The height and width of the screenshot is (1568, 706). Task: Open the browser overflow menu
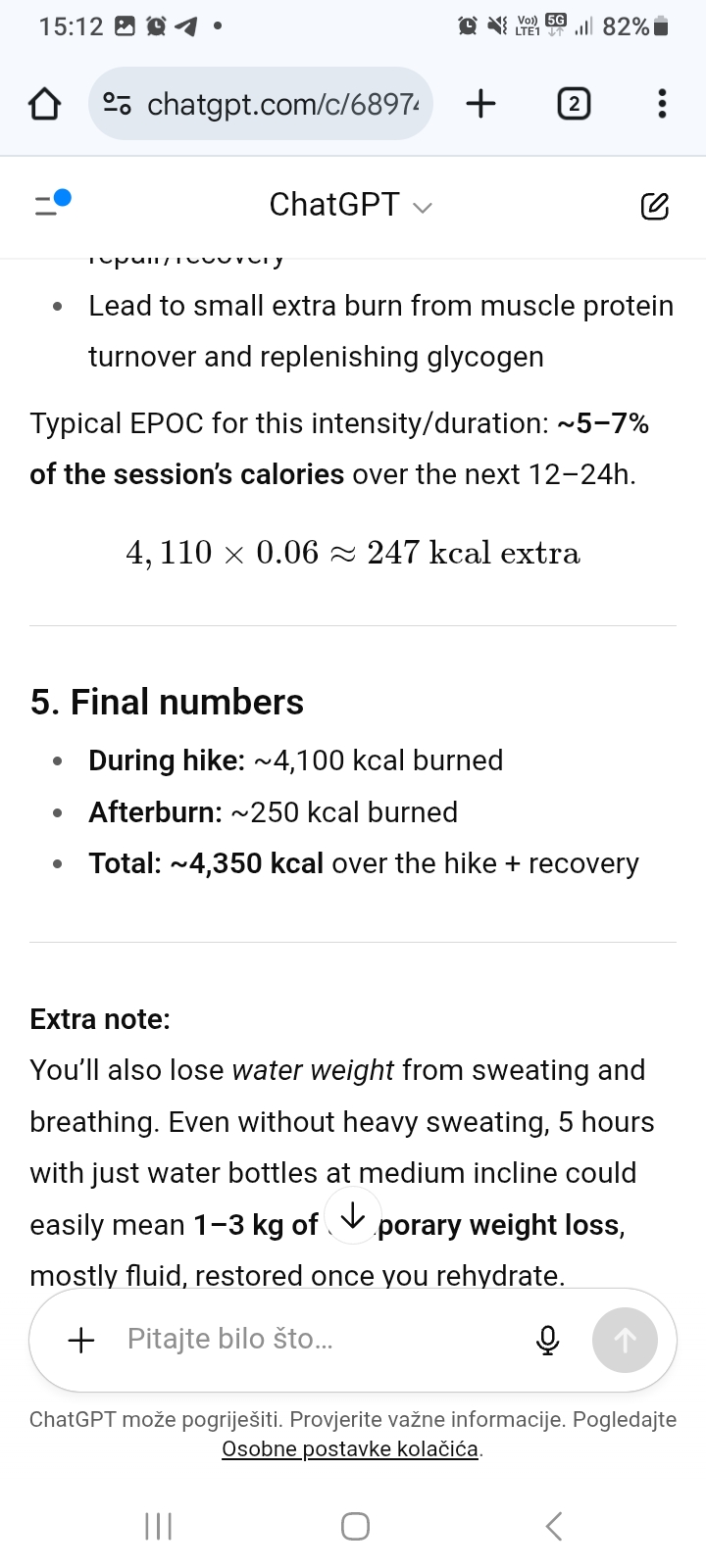click(662, 103)
